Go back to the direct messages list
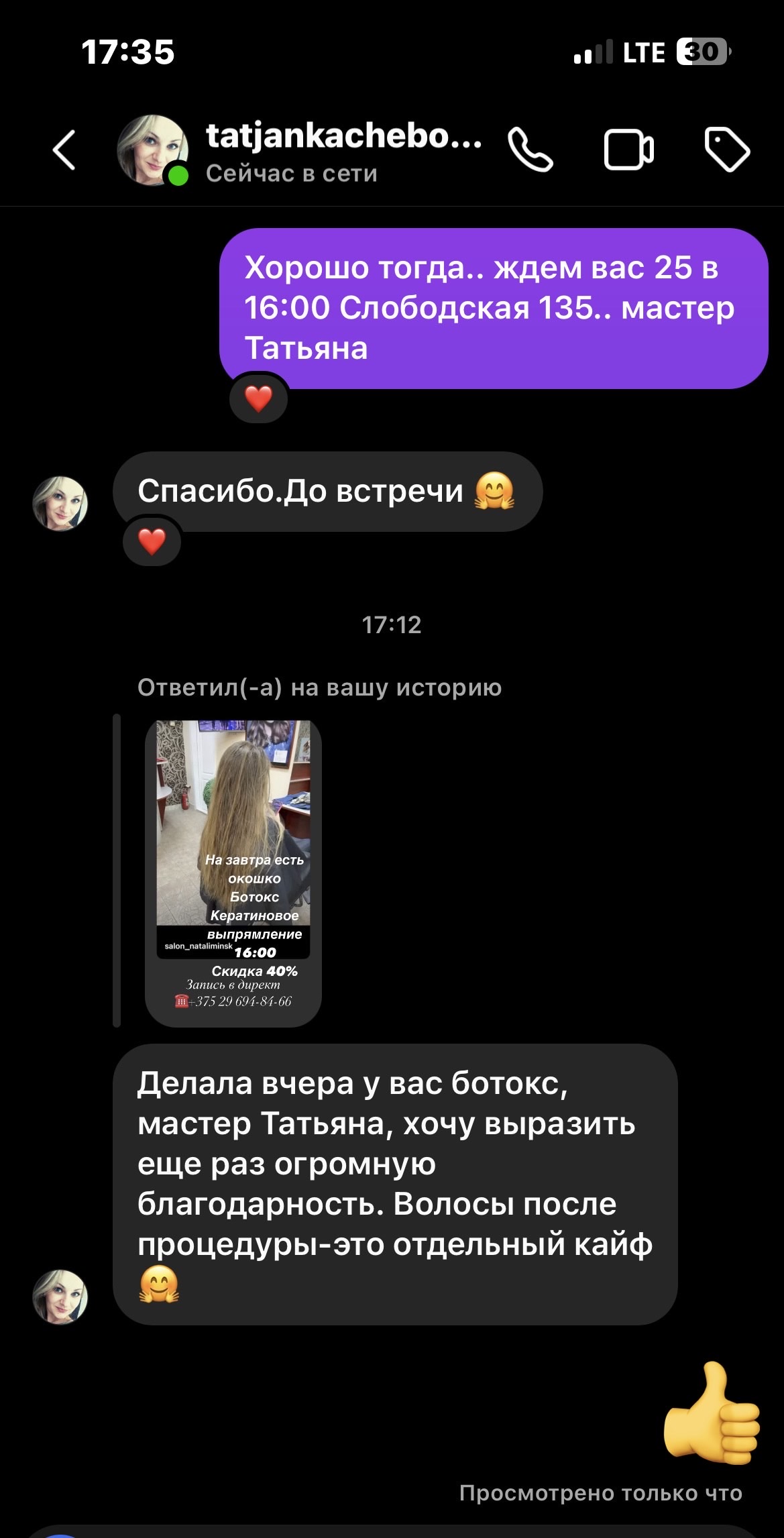This screenshot has width=784, height=1538. [x=64, y=150]
